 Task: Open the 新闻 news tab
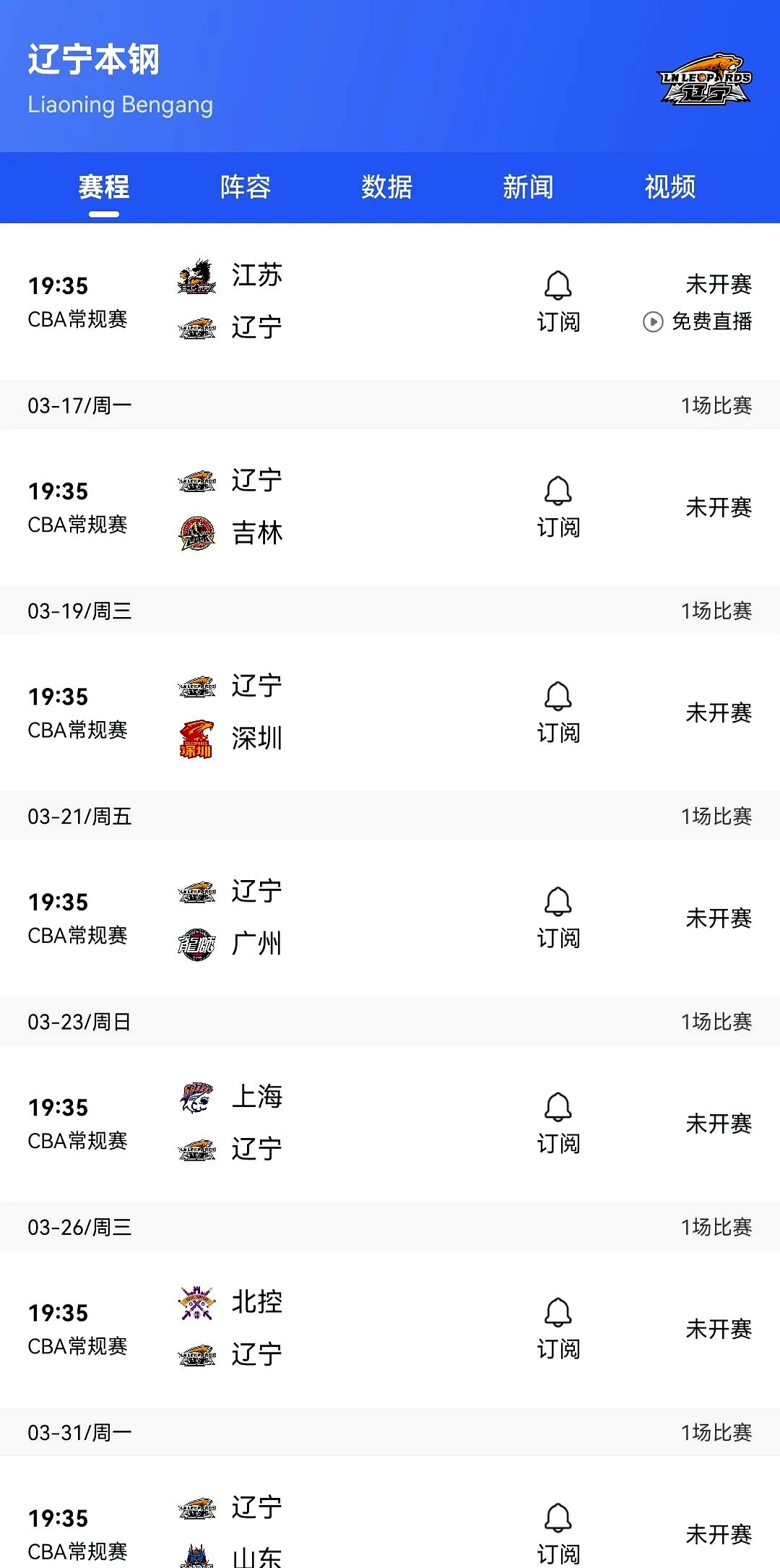(529, 187)
